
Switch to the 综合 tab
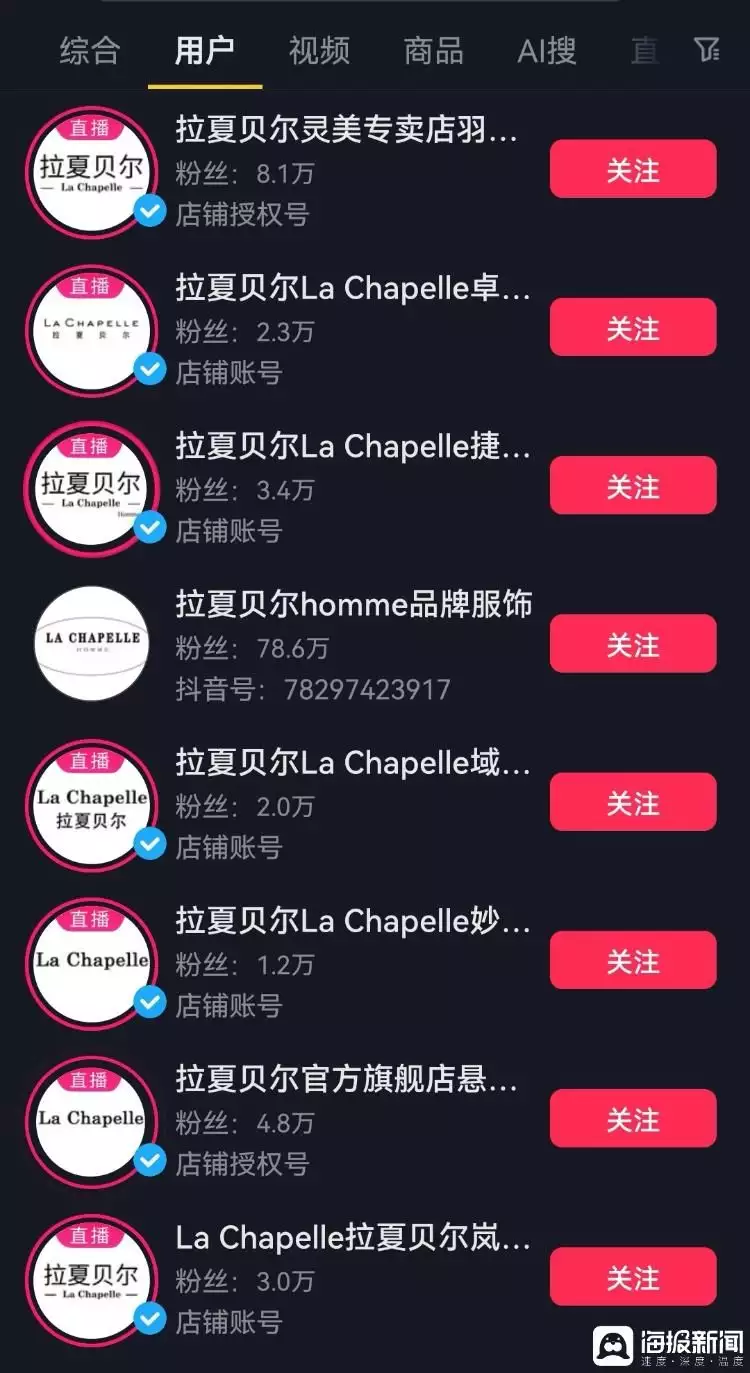point(90,51)
